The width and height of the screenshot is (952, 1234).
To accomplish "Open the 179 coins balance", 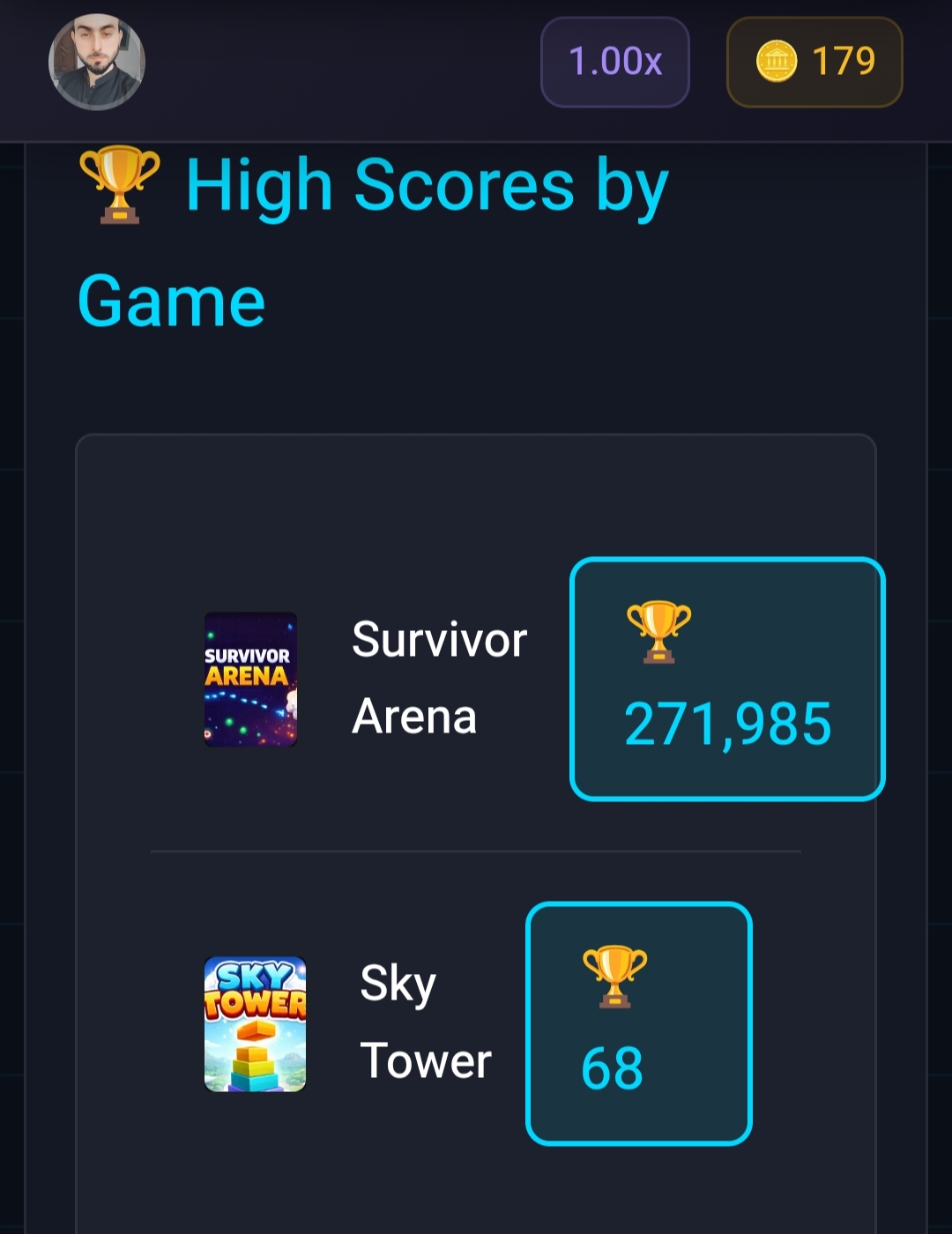I will (x=814, y=62).
